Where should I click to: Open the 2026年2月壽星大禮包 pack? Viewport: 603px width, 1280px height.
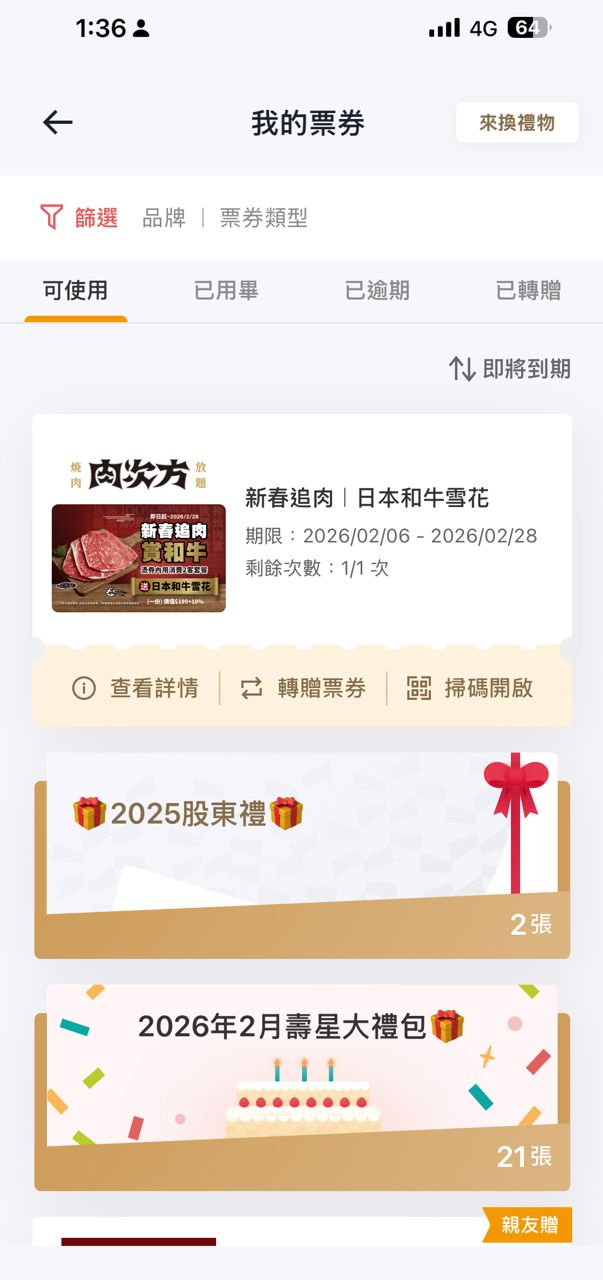pos(302,1087)
